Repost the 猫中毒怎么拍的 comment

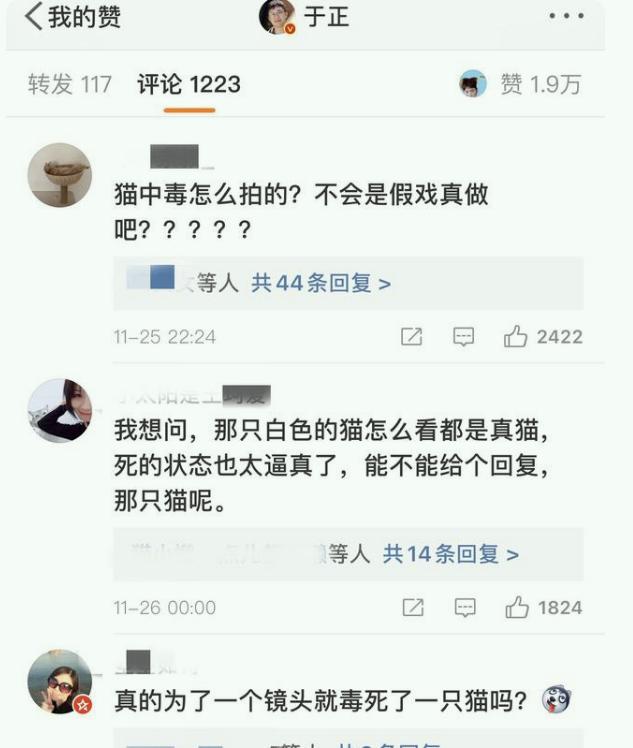click(x=411, y=337)
